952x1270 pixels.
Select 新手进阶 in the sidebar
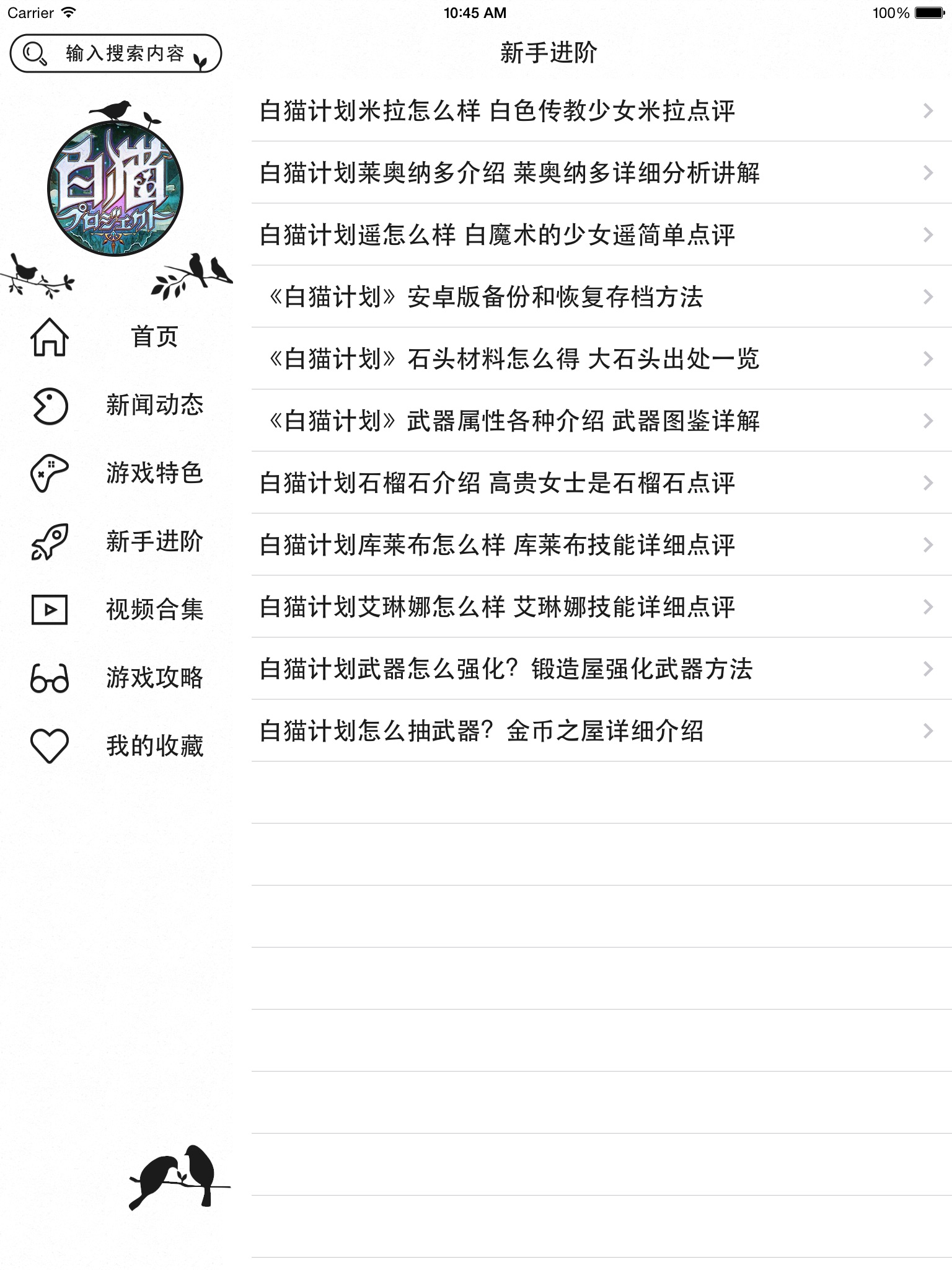118,542
